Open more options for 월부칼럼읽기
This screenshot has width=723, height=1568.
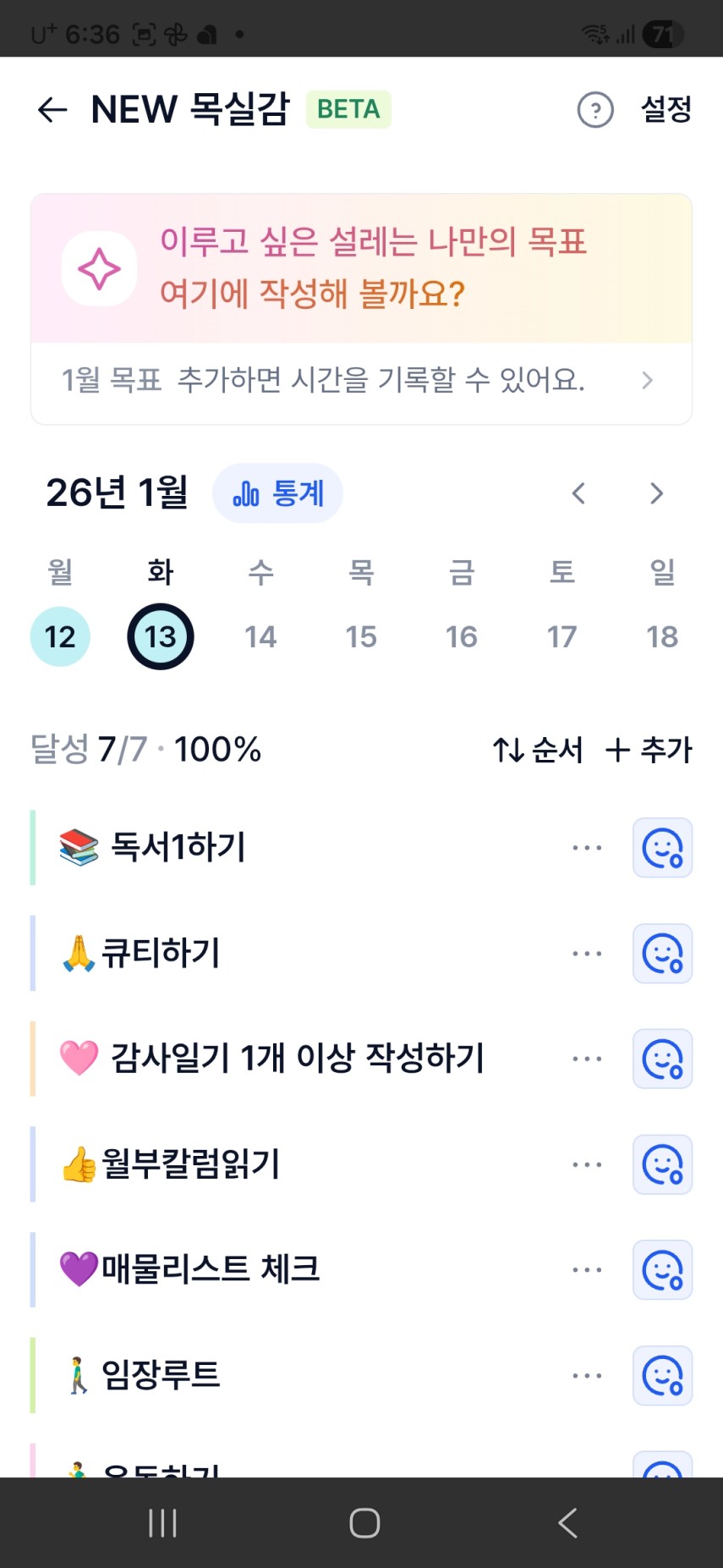tap(587, 1164)
